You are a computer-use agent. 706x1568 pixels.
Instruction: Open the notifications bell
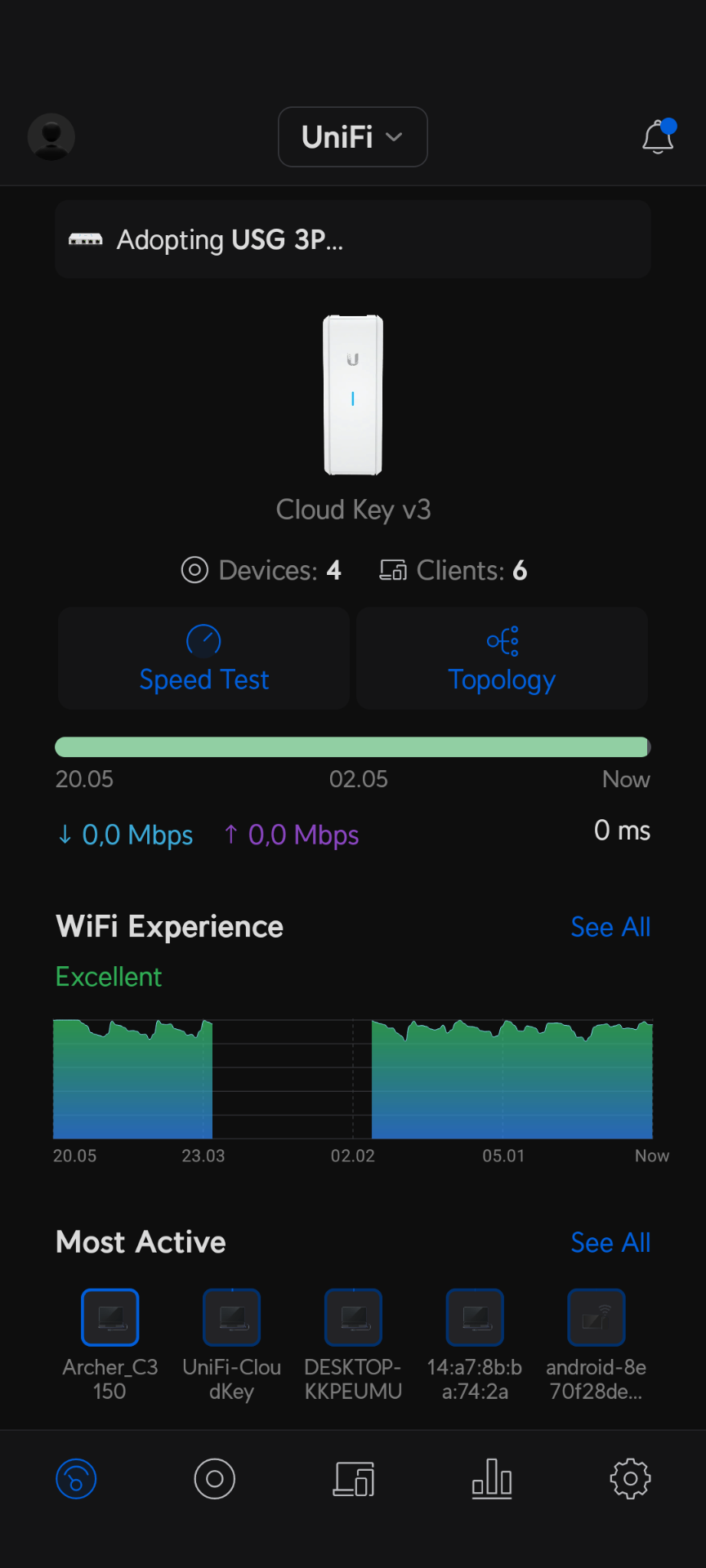coord(658,137)
